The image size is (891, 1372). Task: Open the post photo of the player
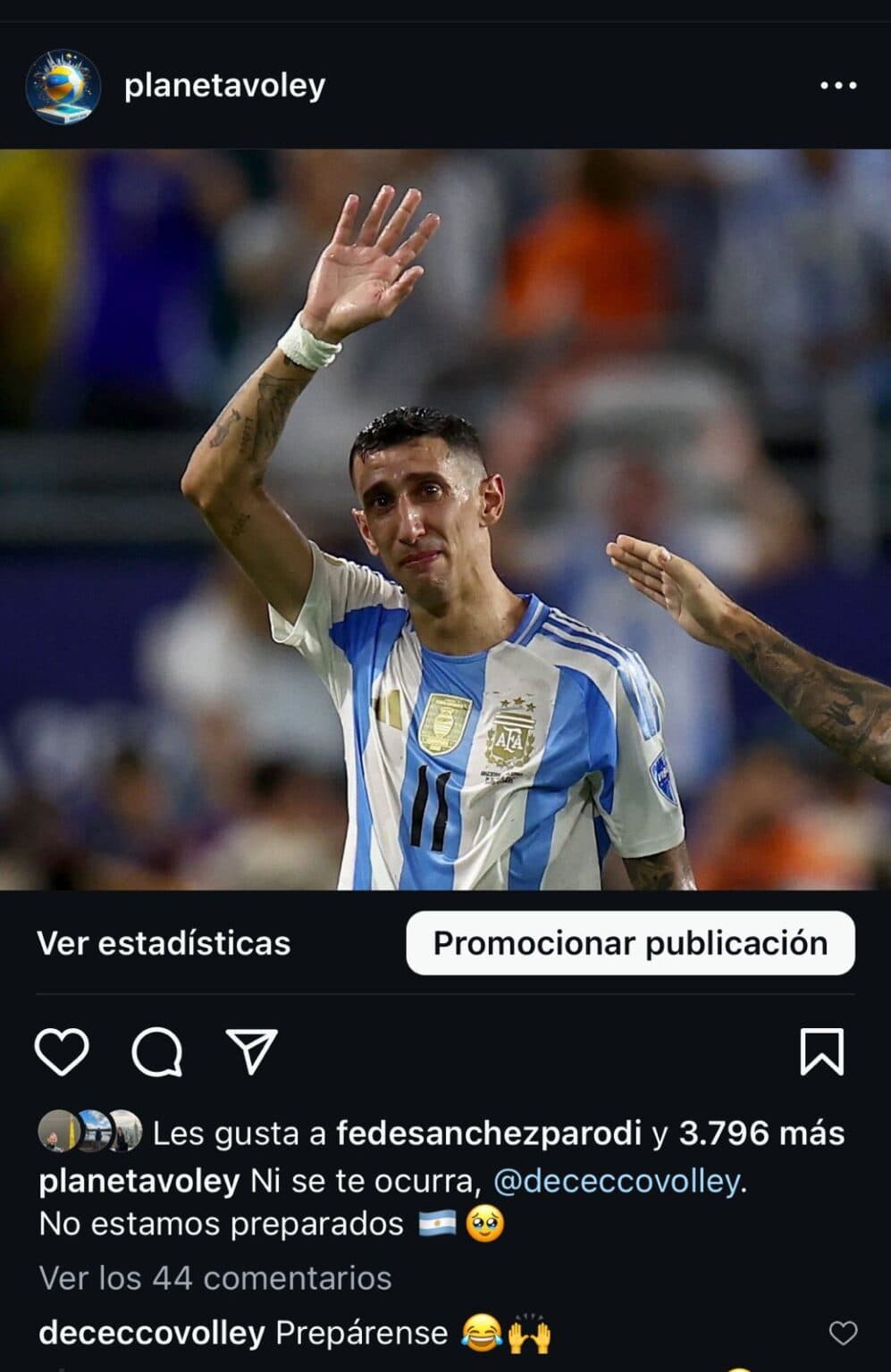(x=445, y=519)
